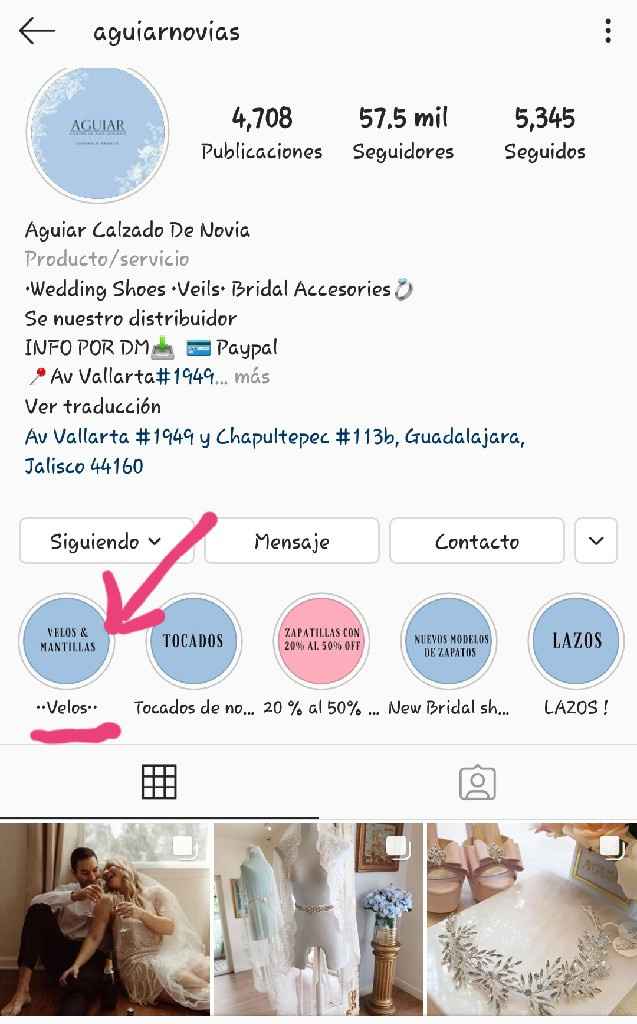Send a message with Mensaje

point(292,541)
